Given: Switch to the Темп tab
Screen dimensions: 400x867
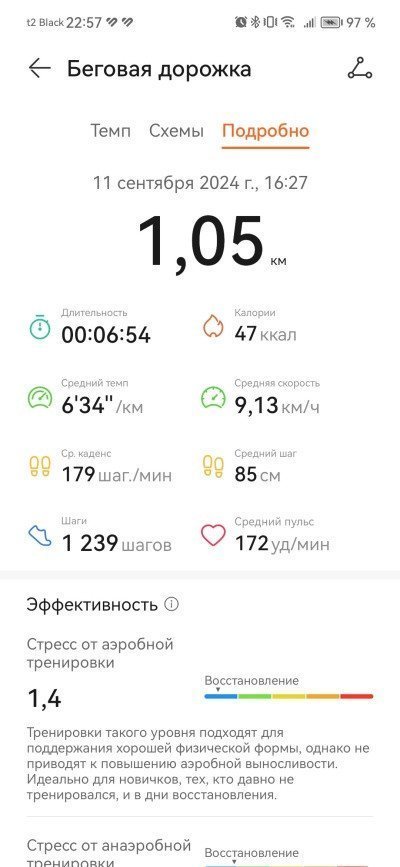Looking at the screenshot, I should [111, 131].
